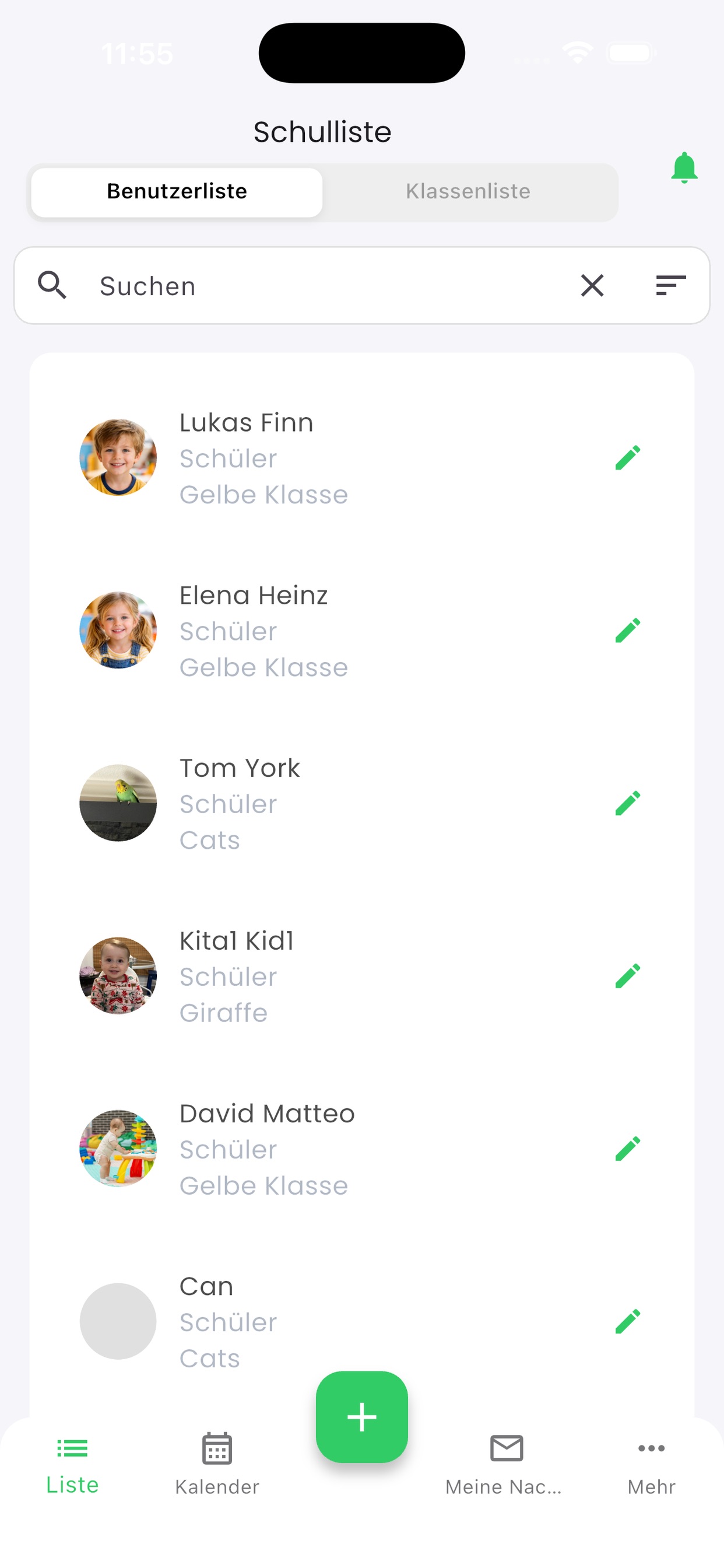The height and width of the screenshot is (1568, 724).
Task: Clear the search with the X icon
Action: pos(592,285)
